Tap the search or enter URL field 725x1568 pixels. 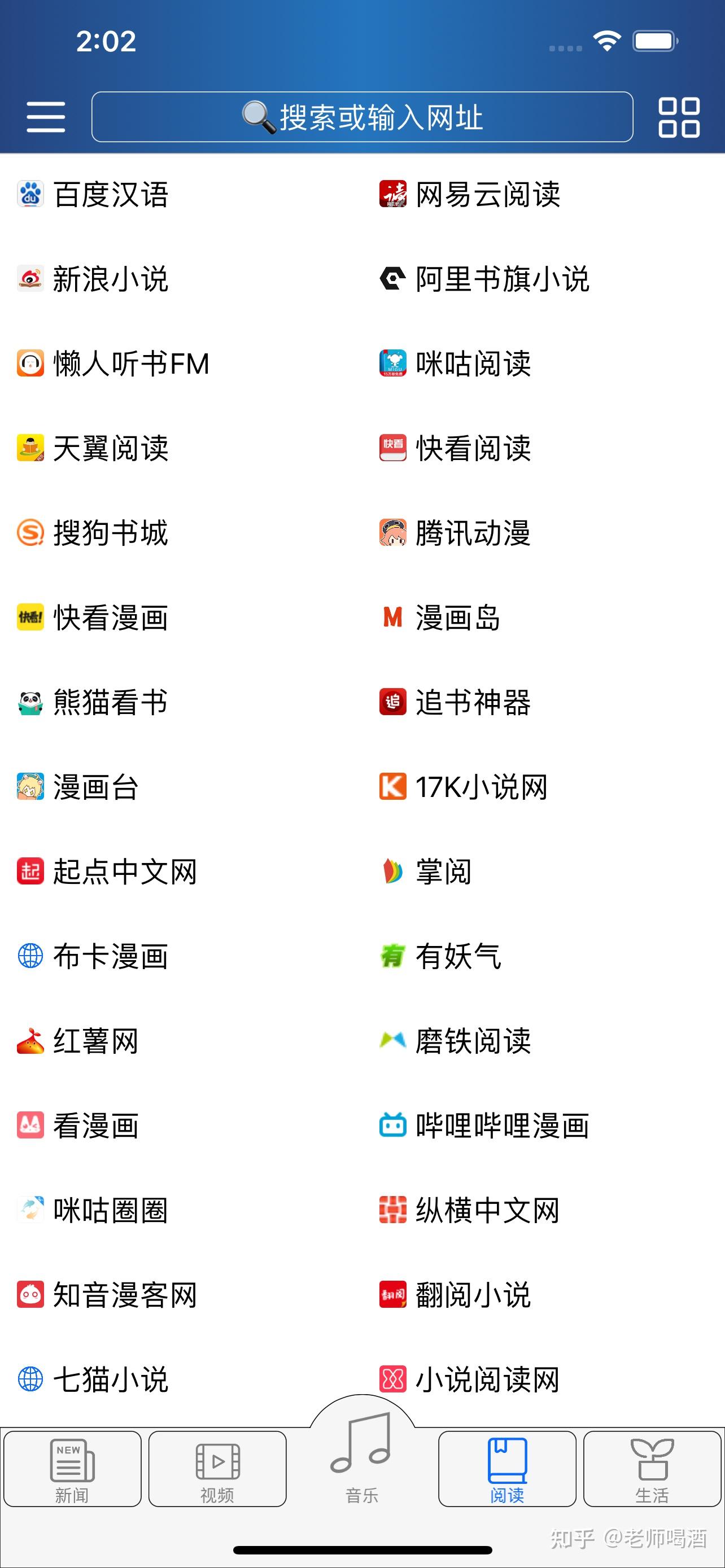362,117
